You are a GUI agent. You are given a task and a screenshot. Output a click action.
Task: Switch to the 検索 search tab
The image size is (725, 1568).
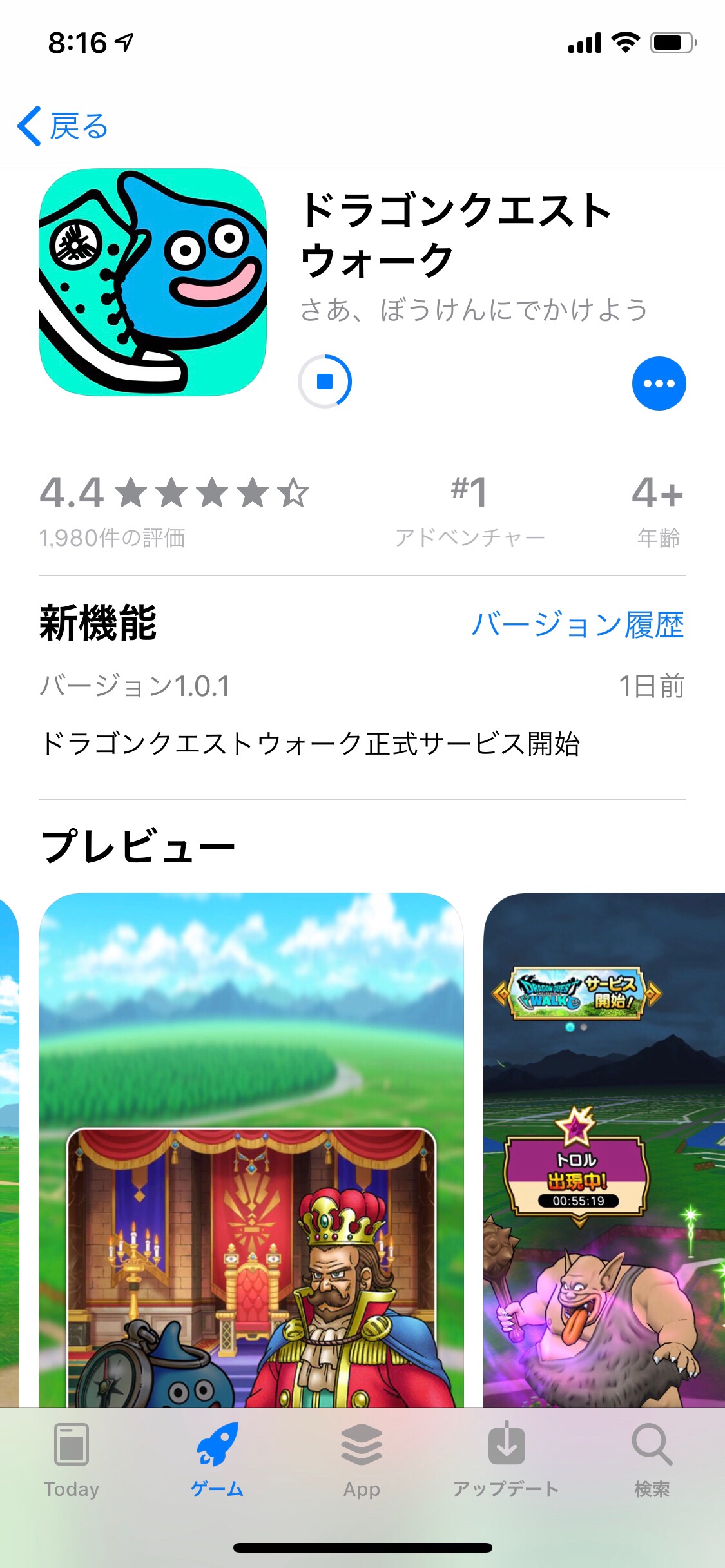coord(652,1460)
